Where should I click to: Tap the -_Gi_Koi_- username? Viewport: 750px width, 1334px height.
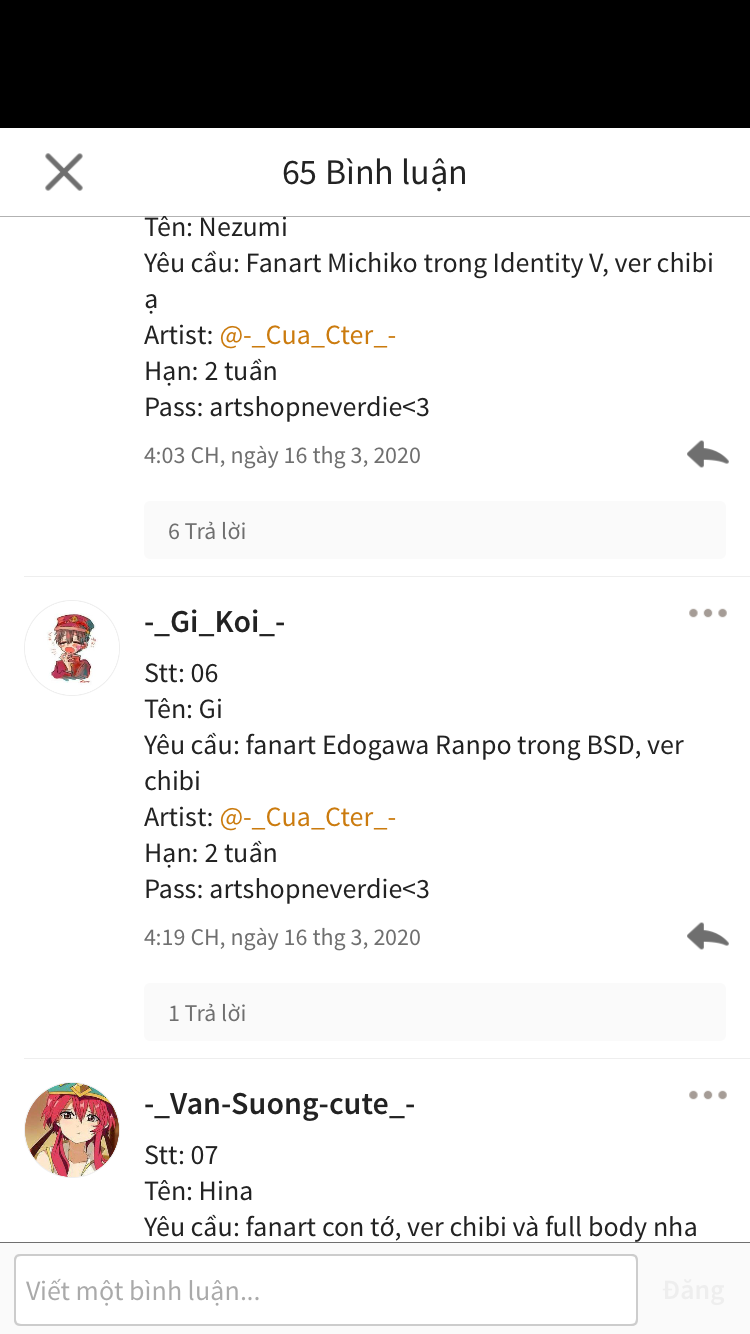tap(215, 622)
